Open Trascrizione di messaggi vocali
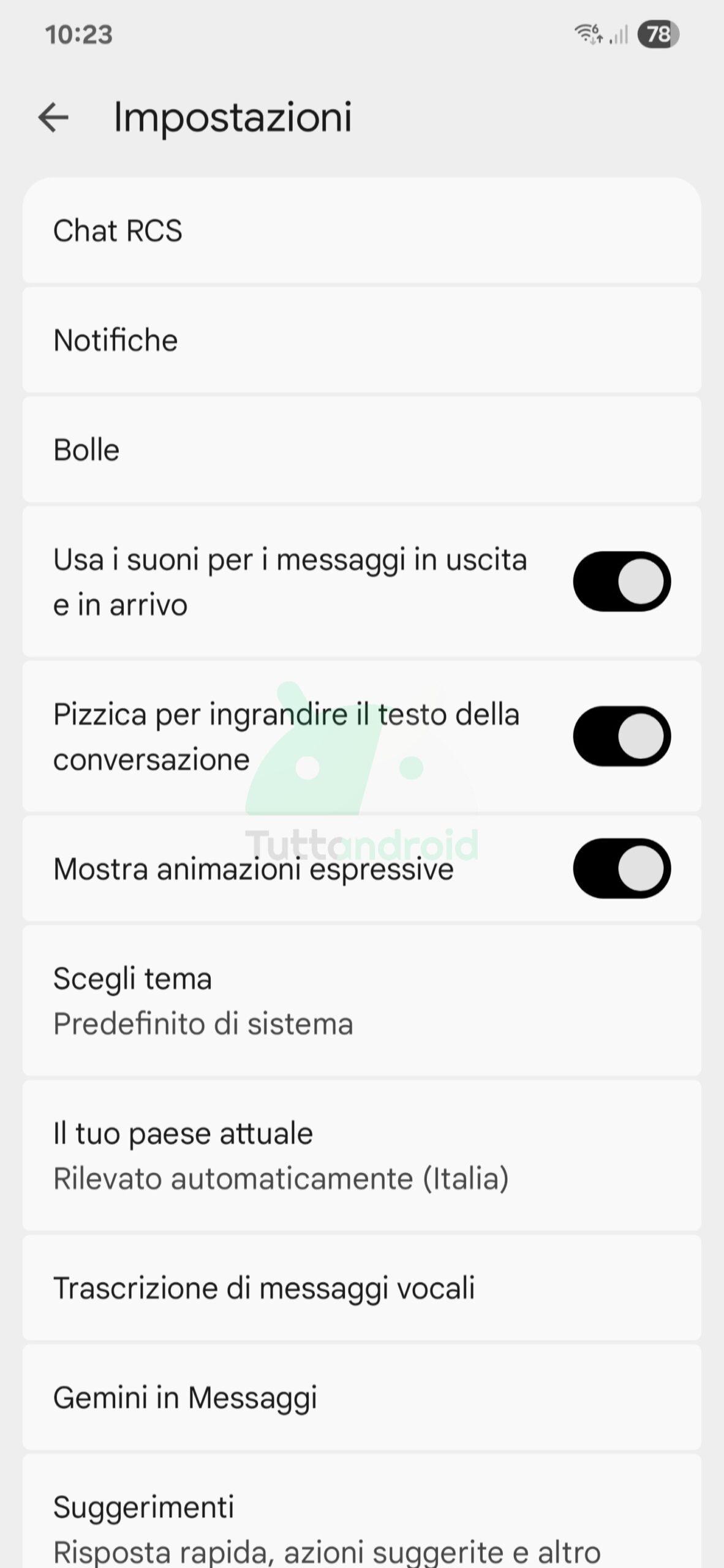The height and width of the screenshot is (1568, 724). (361, 1287)
